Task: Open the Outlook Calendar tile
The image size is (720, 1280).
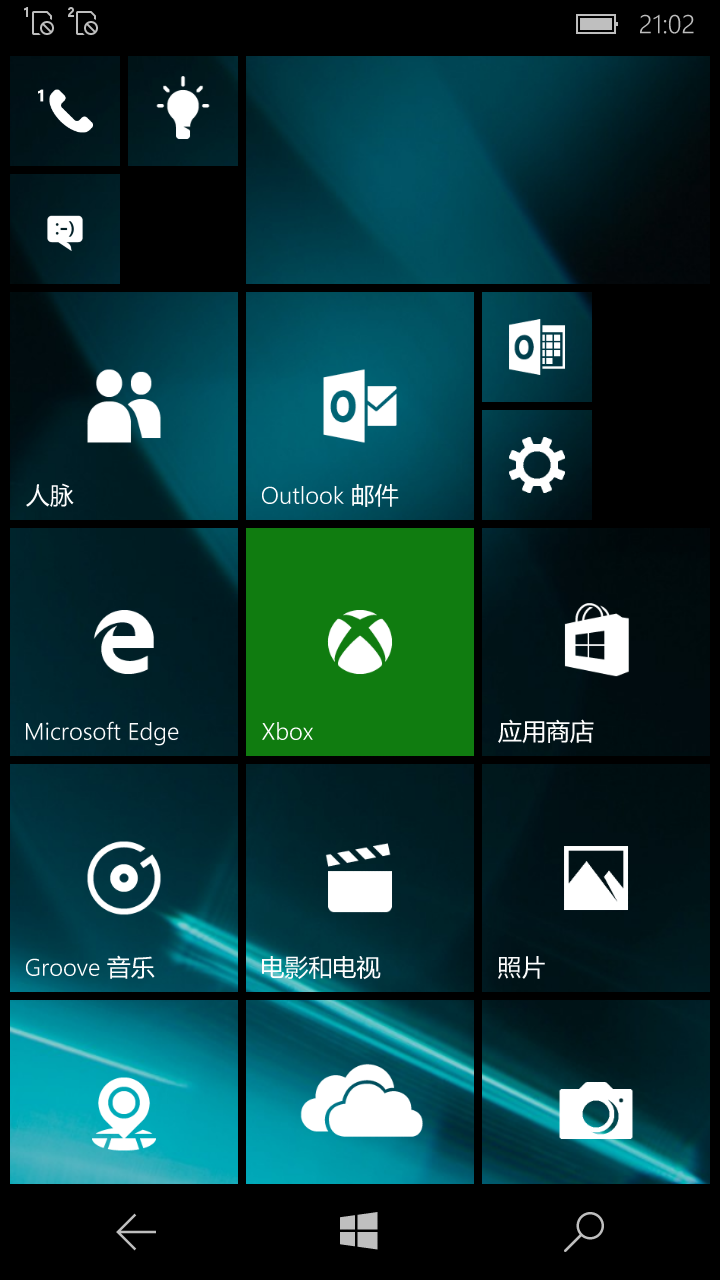Action: [537, 347]
